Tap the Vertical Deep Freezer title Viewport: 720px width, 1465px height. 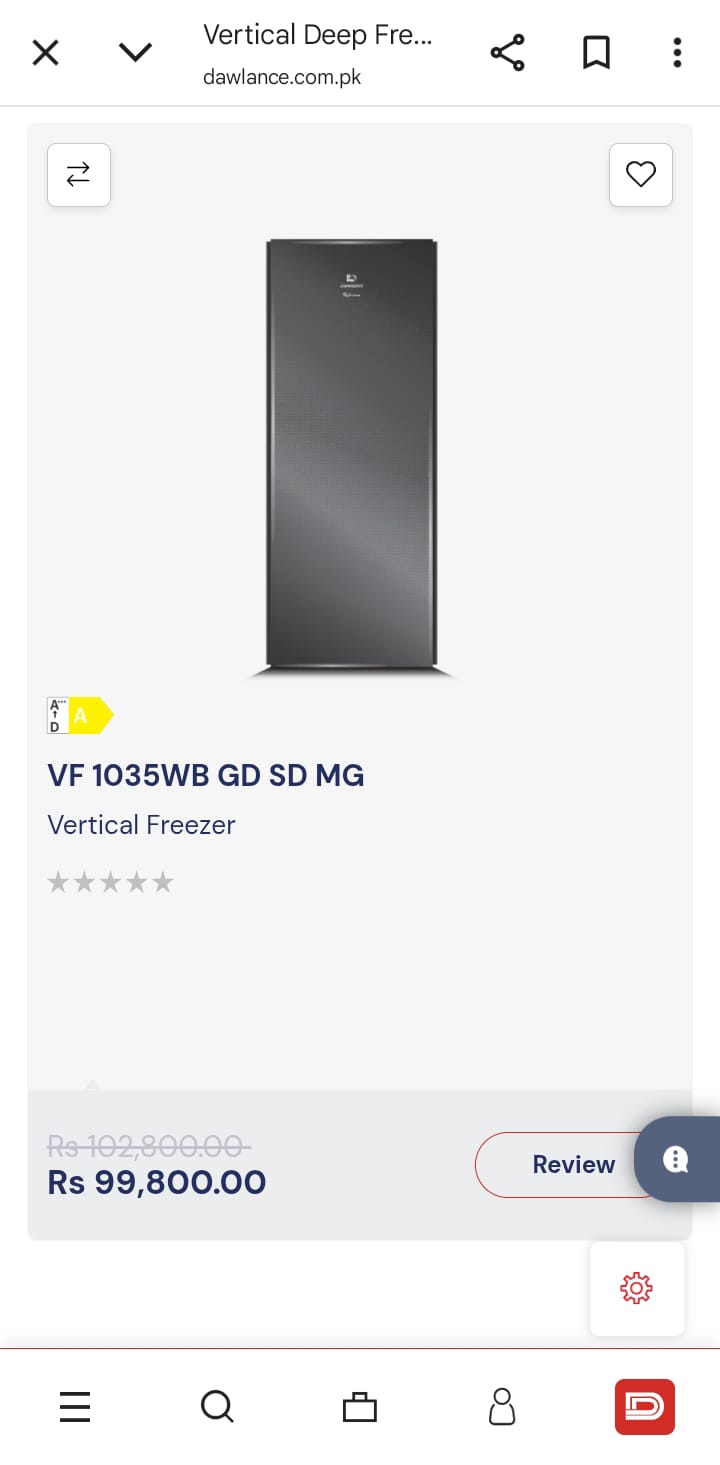[318, 34]
